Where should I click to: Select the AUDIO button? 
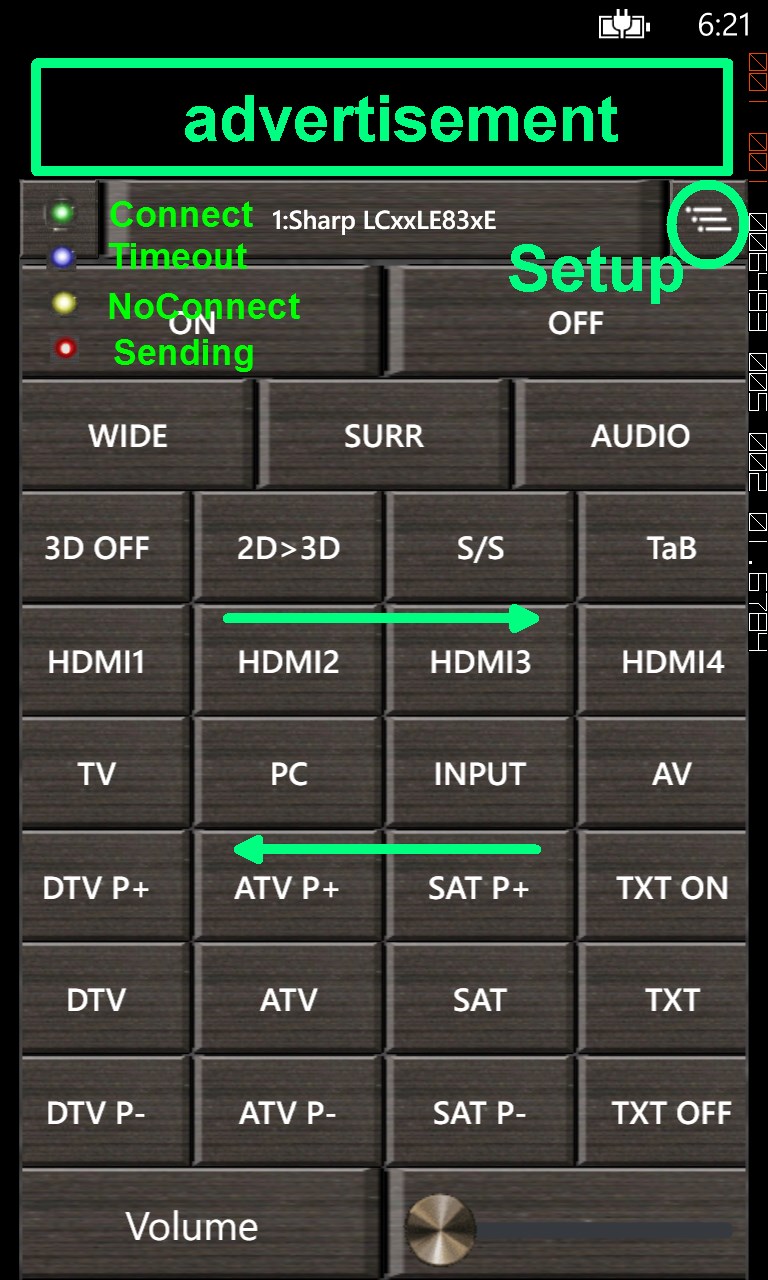point(640,436)
